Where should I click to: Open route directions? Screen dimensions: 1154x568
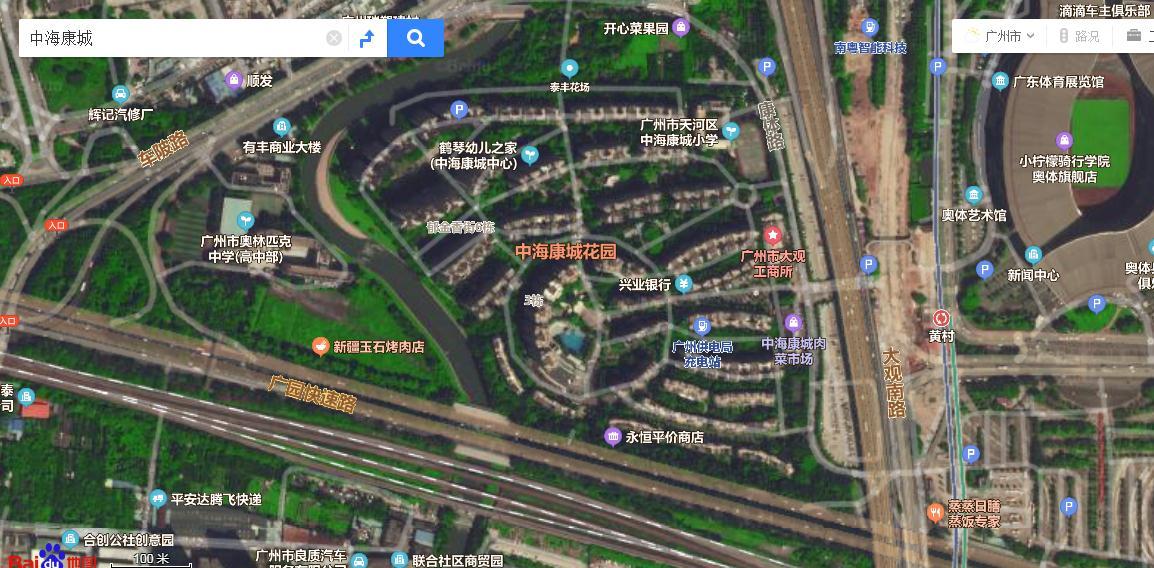(367, 39)
